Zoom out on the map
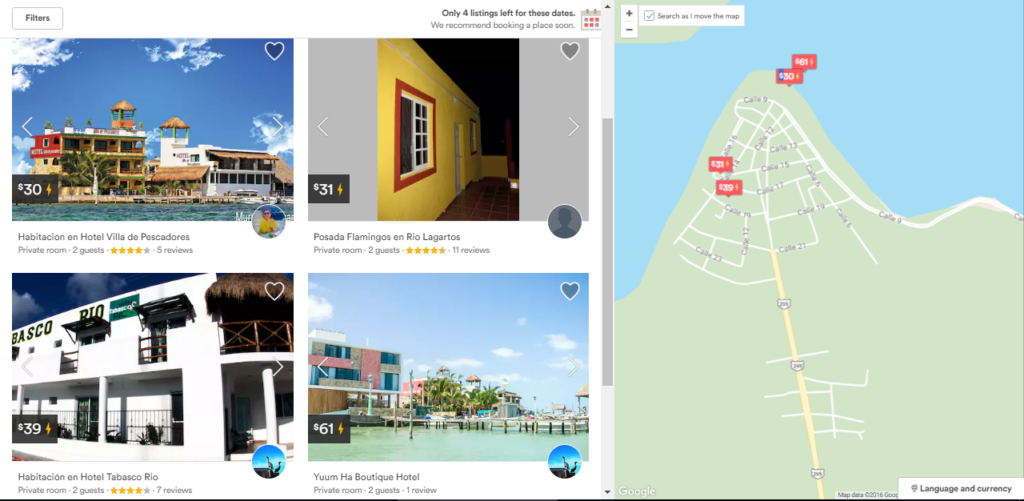 629,30
